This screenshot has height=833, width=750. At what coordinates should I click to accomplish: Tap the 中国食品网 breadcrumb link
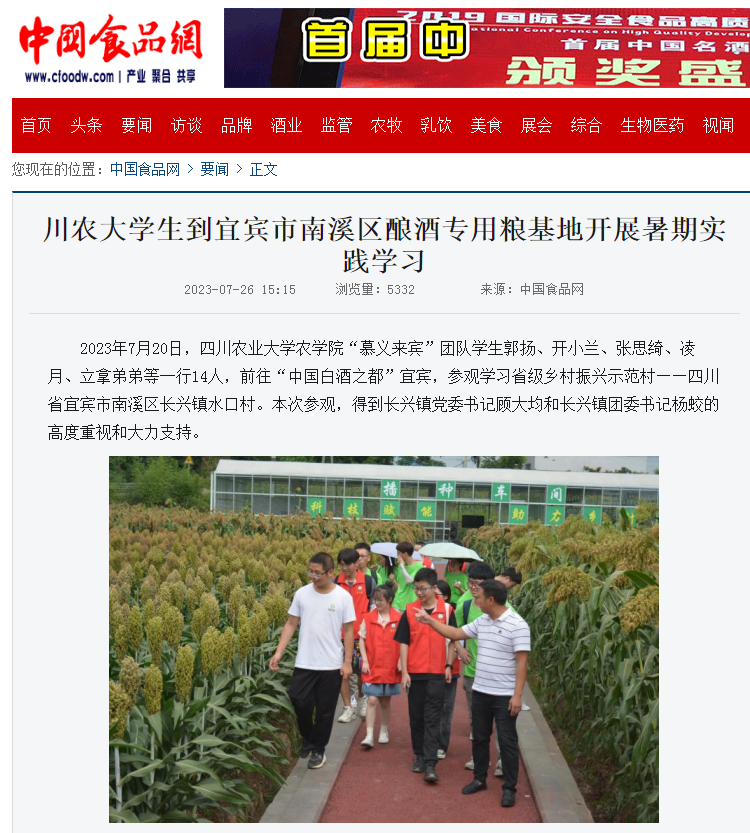tap(145, 169)
